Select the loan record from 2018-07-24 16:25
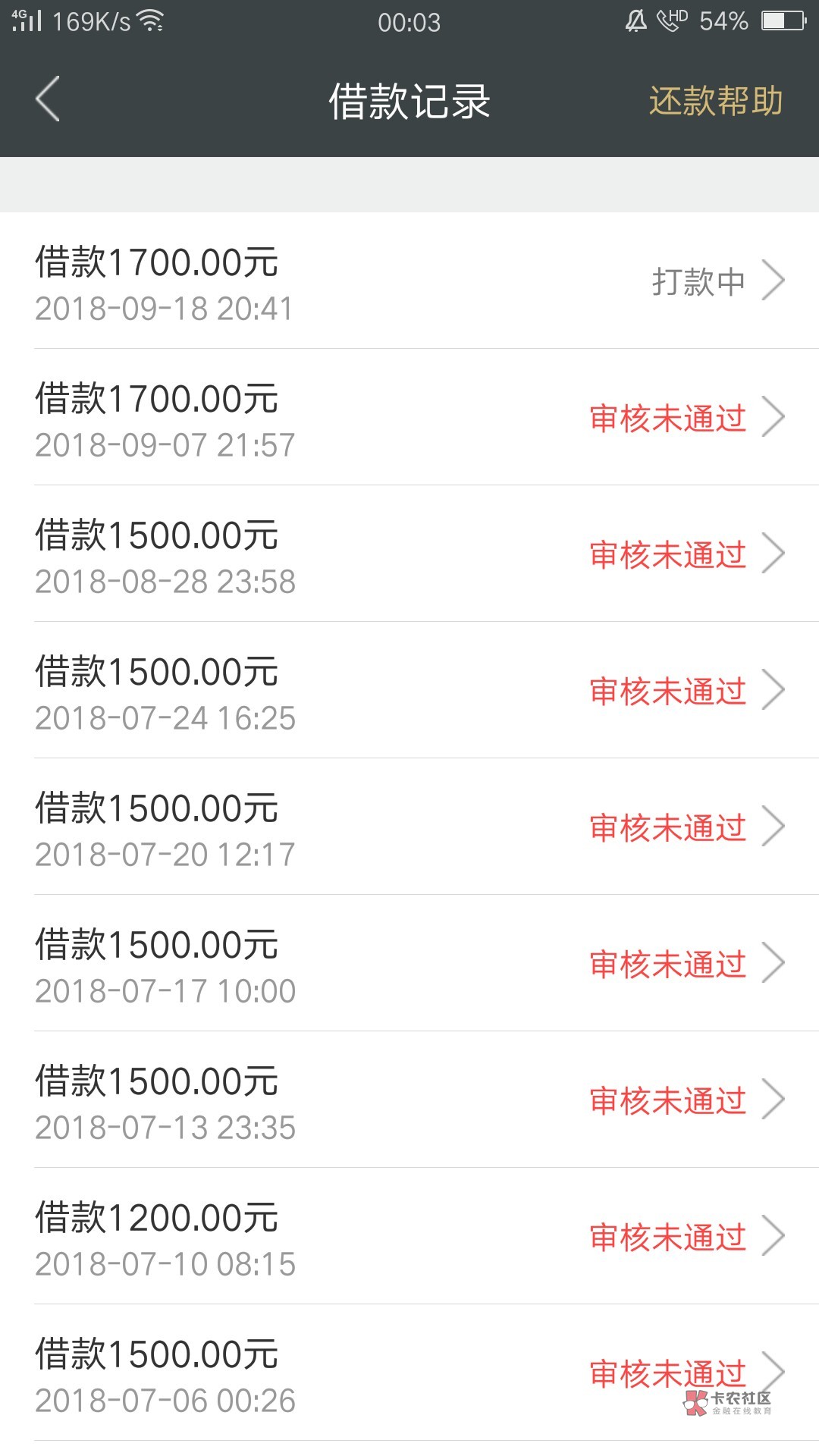The image size is (819, 1456). [x=409, y=690]
